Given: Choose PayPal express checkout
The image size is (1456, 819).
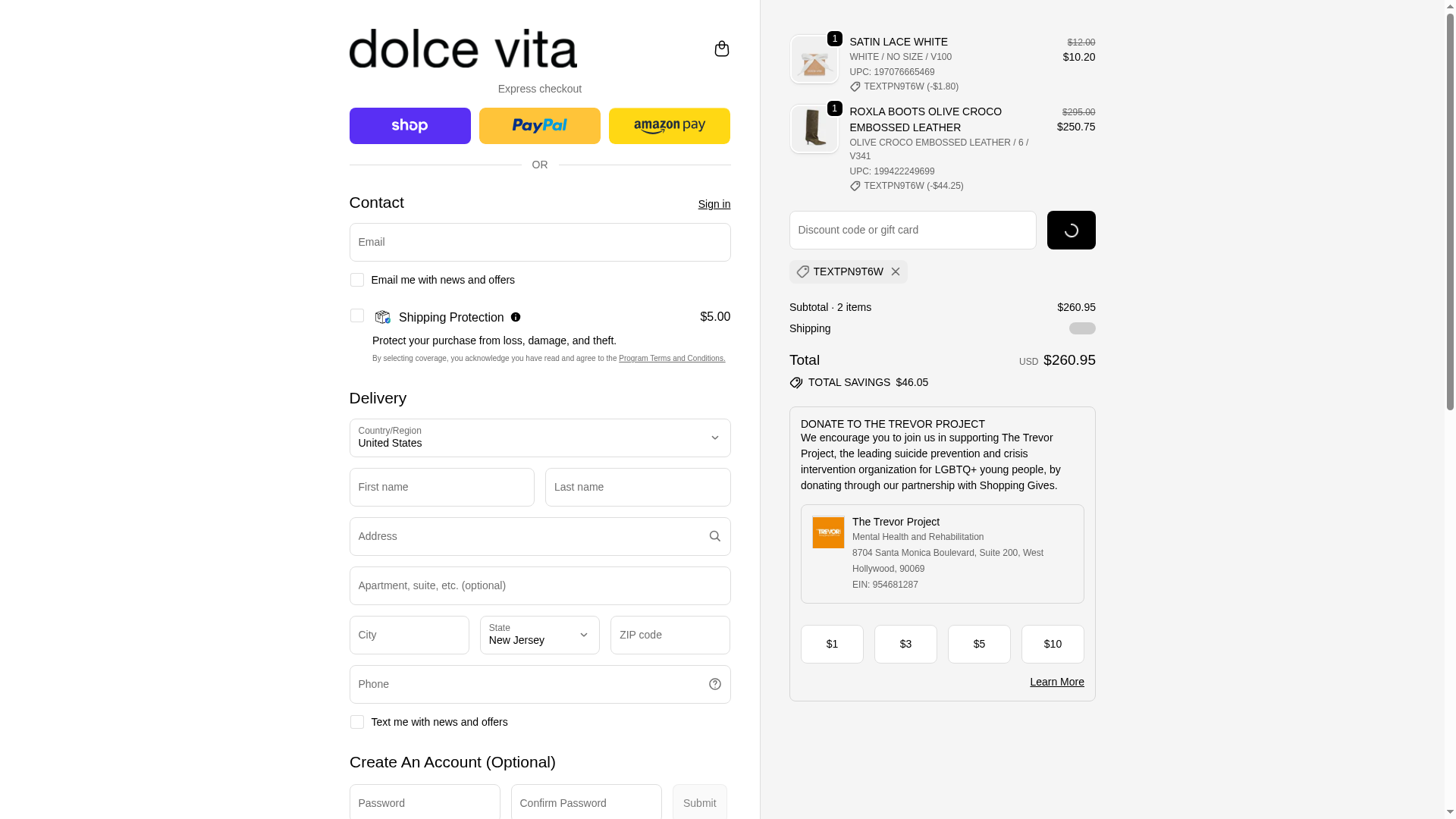Looking at the screenshot, I should coord(539,126).
